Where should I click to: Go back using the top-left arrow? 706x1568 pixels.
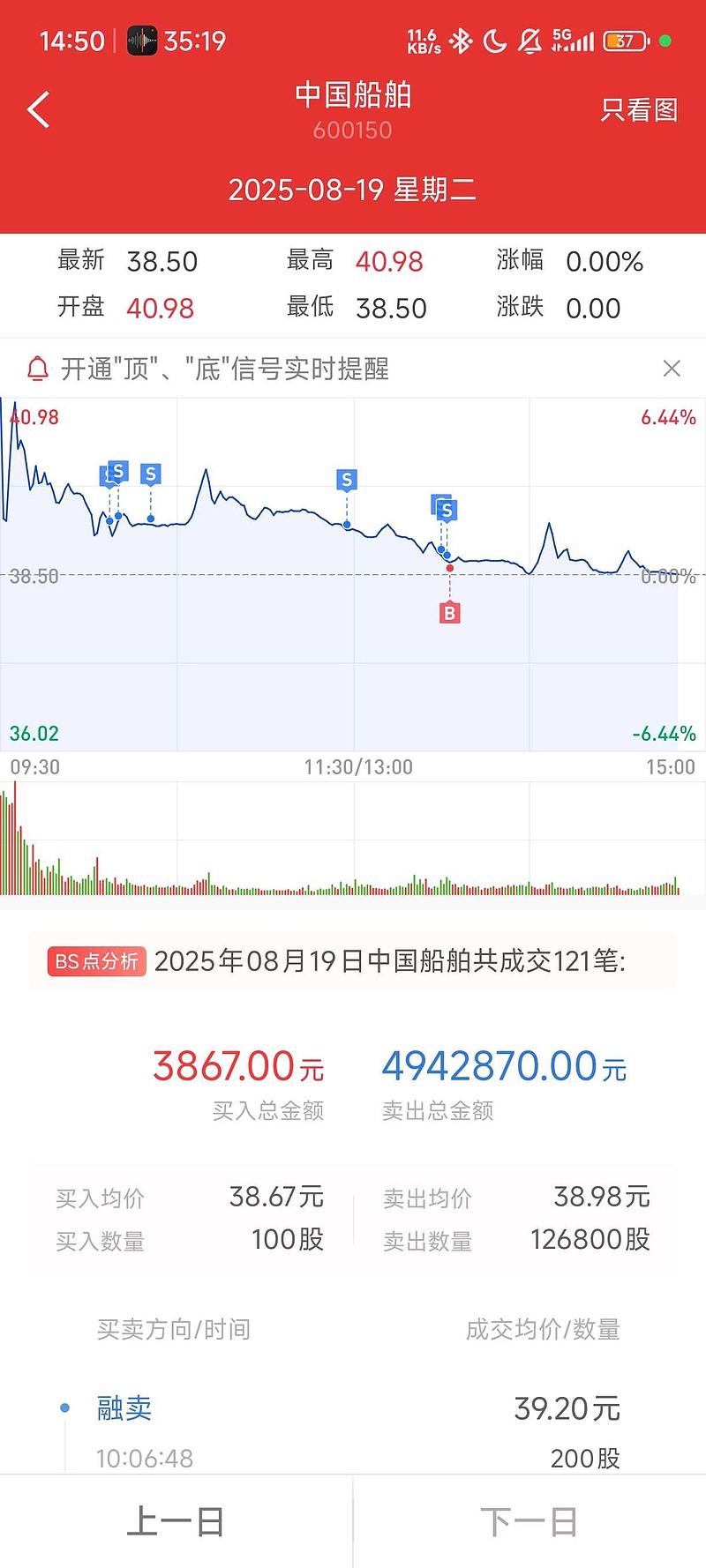click(x=39, y=109)
